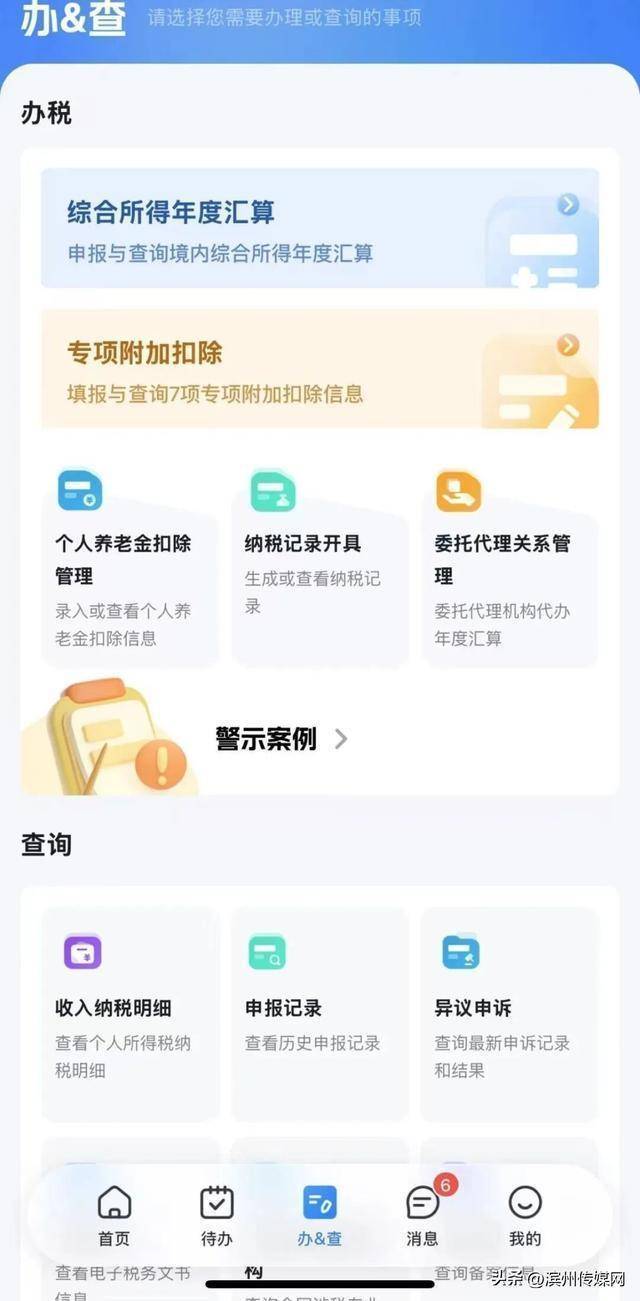640x1301 pixels.
Task: Open the 消息 tab
Action: pos(423,1216)
